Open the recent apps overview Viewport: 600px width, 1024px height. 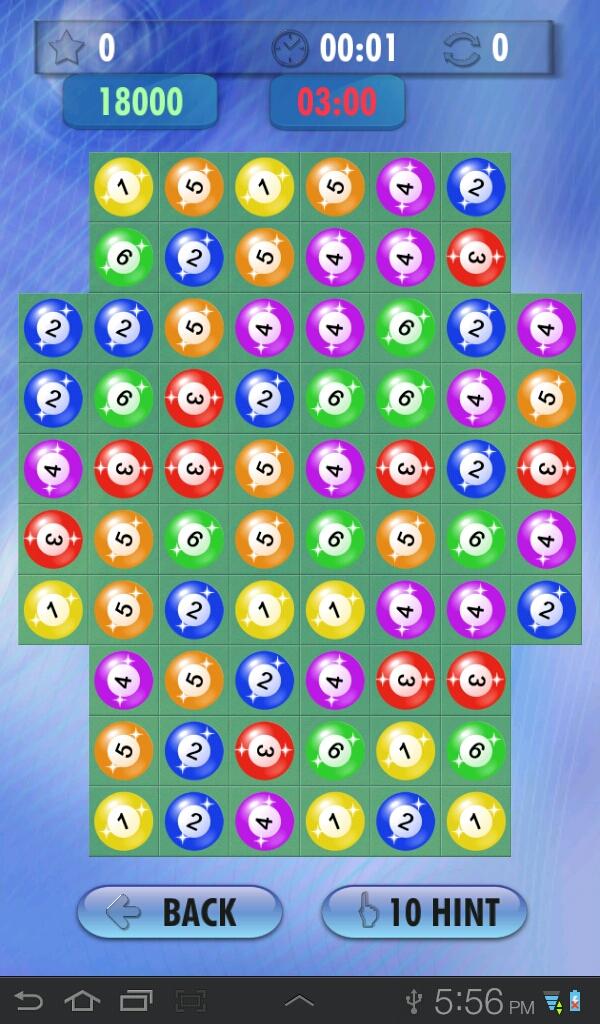click(136, 1000)
